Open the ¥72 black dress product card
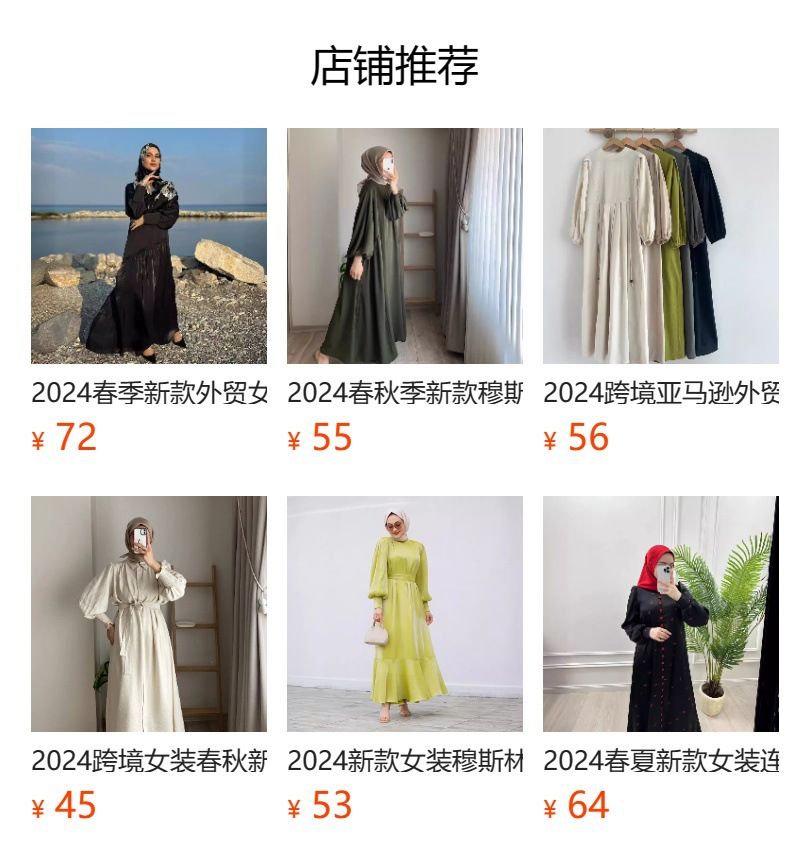Screen dimensions: 790x864 149,246
